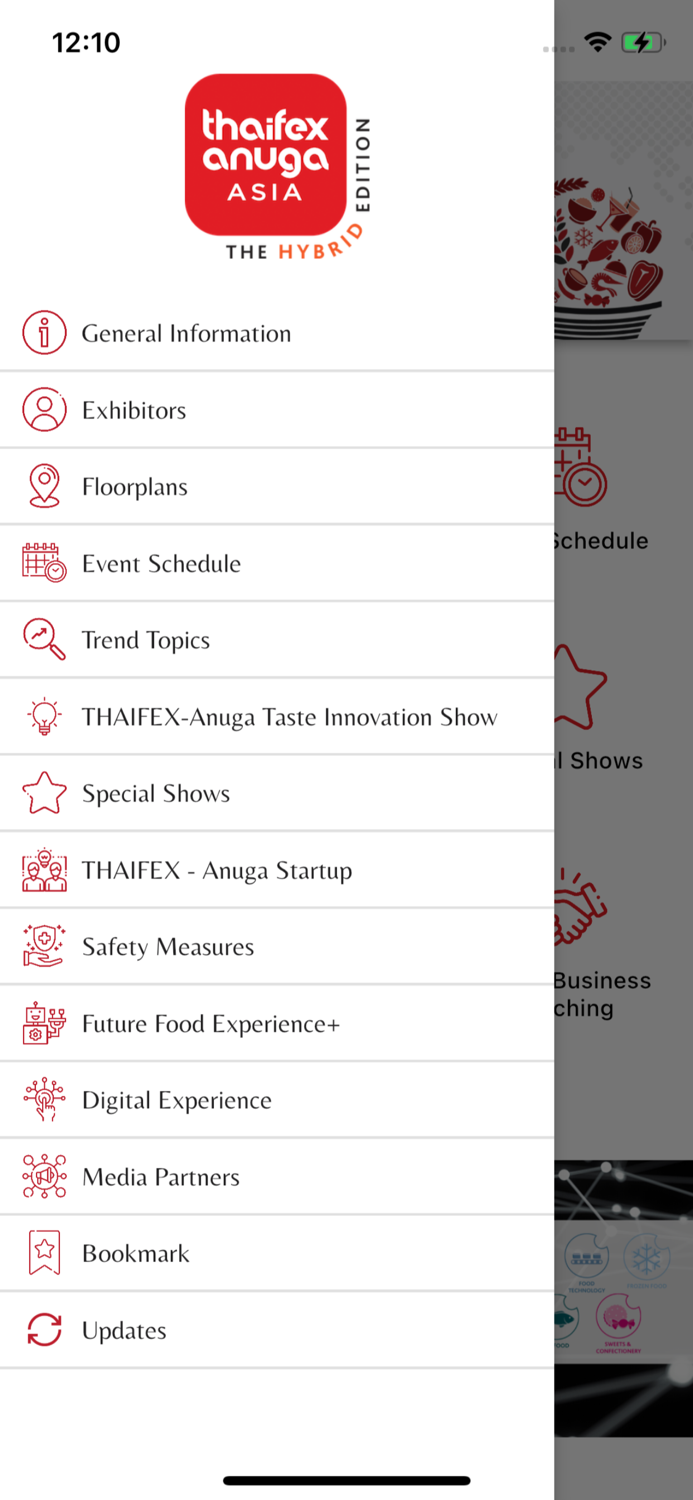This screenshot has height=1500, width=693.
Task: Open THAIFEX - Anuga Startup
Action: (x=217, y=871)
